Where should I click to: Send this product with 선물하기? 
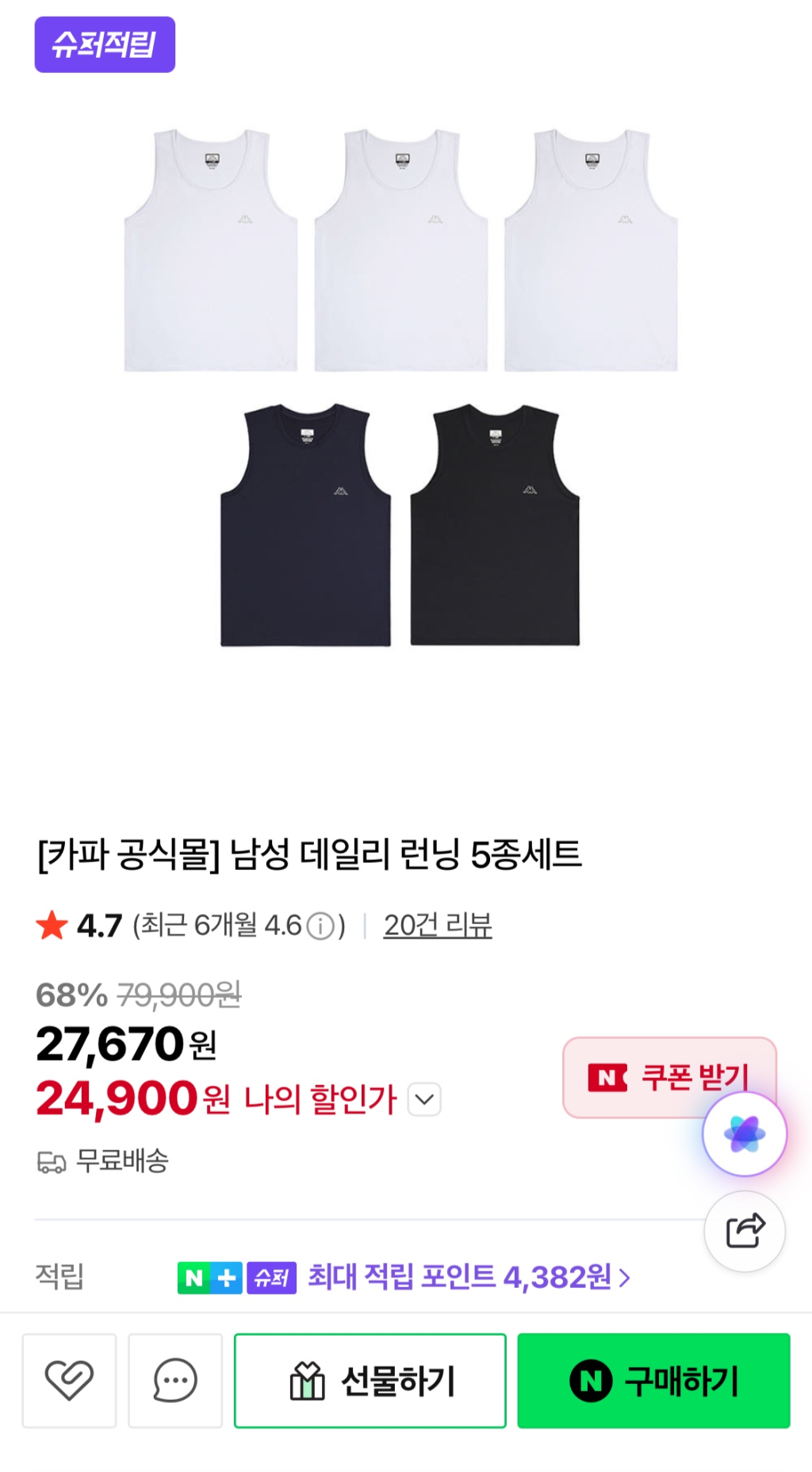click(x=370, y=1381)
